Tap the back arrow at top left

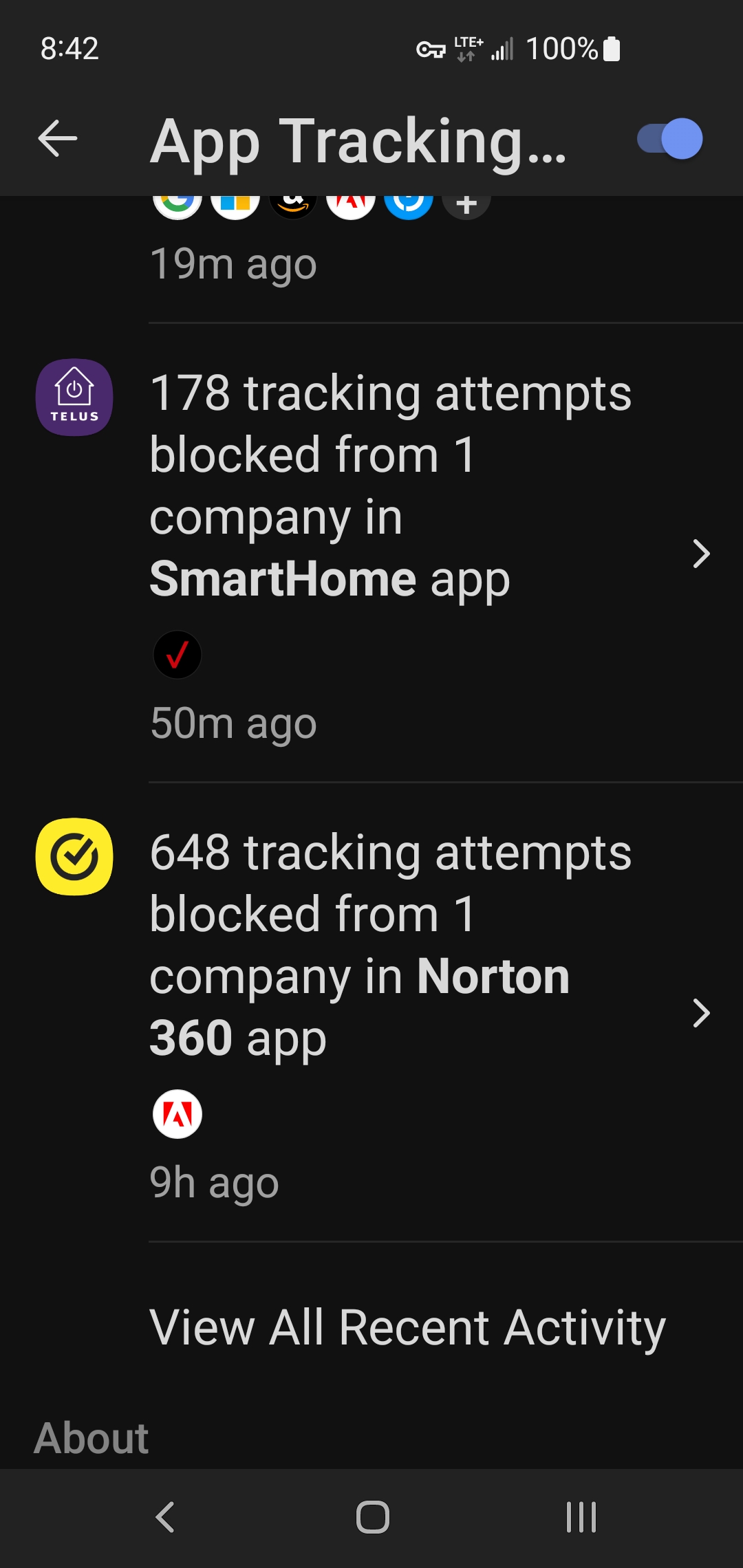(x=56, y=140)
